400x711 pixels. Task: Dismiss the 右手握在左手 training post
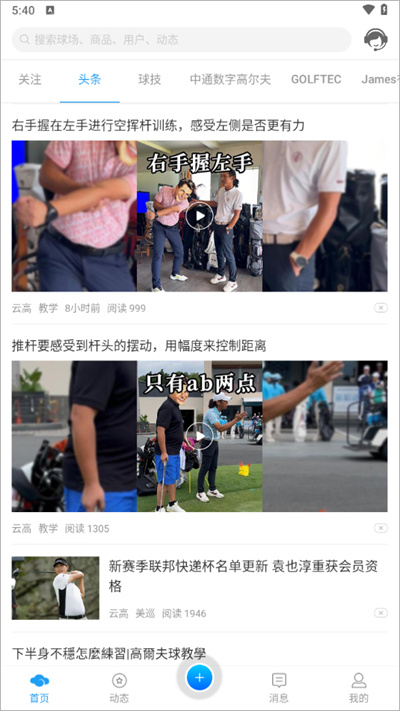(381, 308)
